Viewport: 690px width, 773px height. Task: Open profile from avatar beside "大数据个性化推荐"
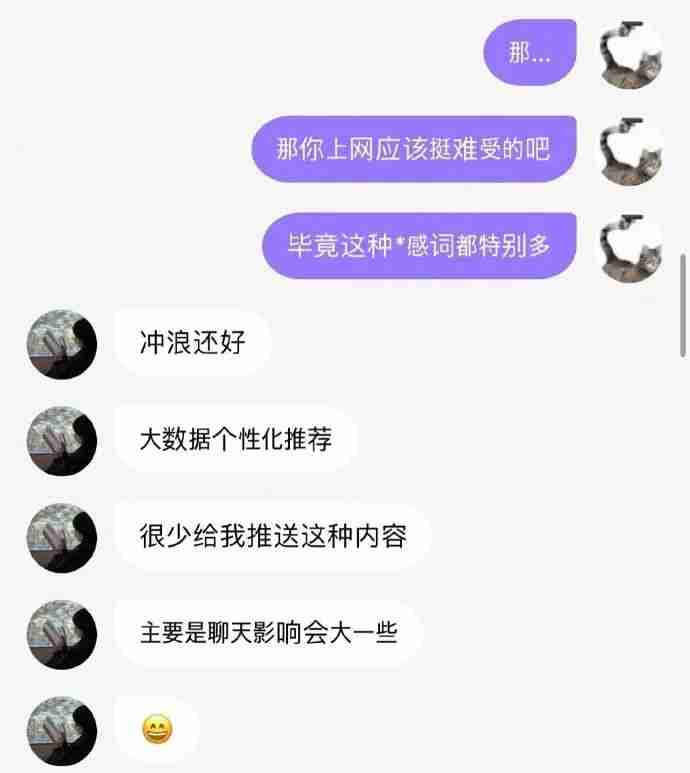pyautogui.click(x=62, y=440)
